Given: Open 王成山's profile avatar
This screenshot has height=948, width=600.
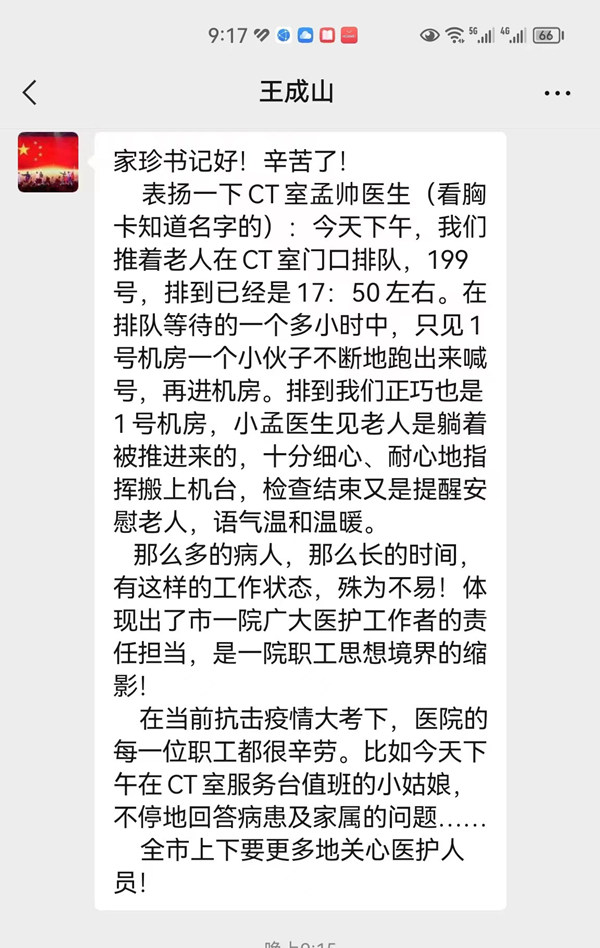Looking at the screenshot, I should tap(48, 162).
